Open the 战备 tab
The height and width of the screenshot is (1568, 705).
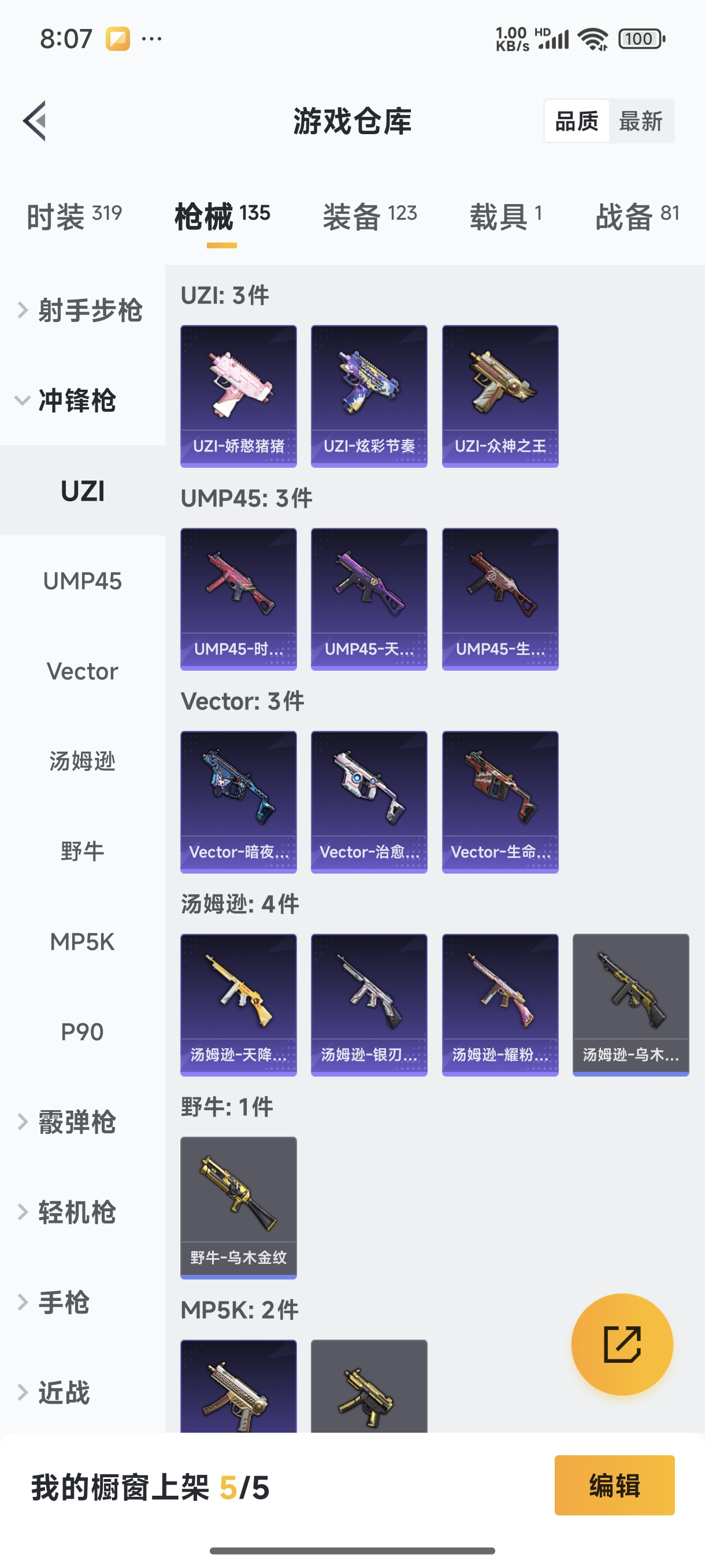(637, 216)
